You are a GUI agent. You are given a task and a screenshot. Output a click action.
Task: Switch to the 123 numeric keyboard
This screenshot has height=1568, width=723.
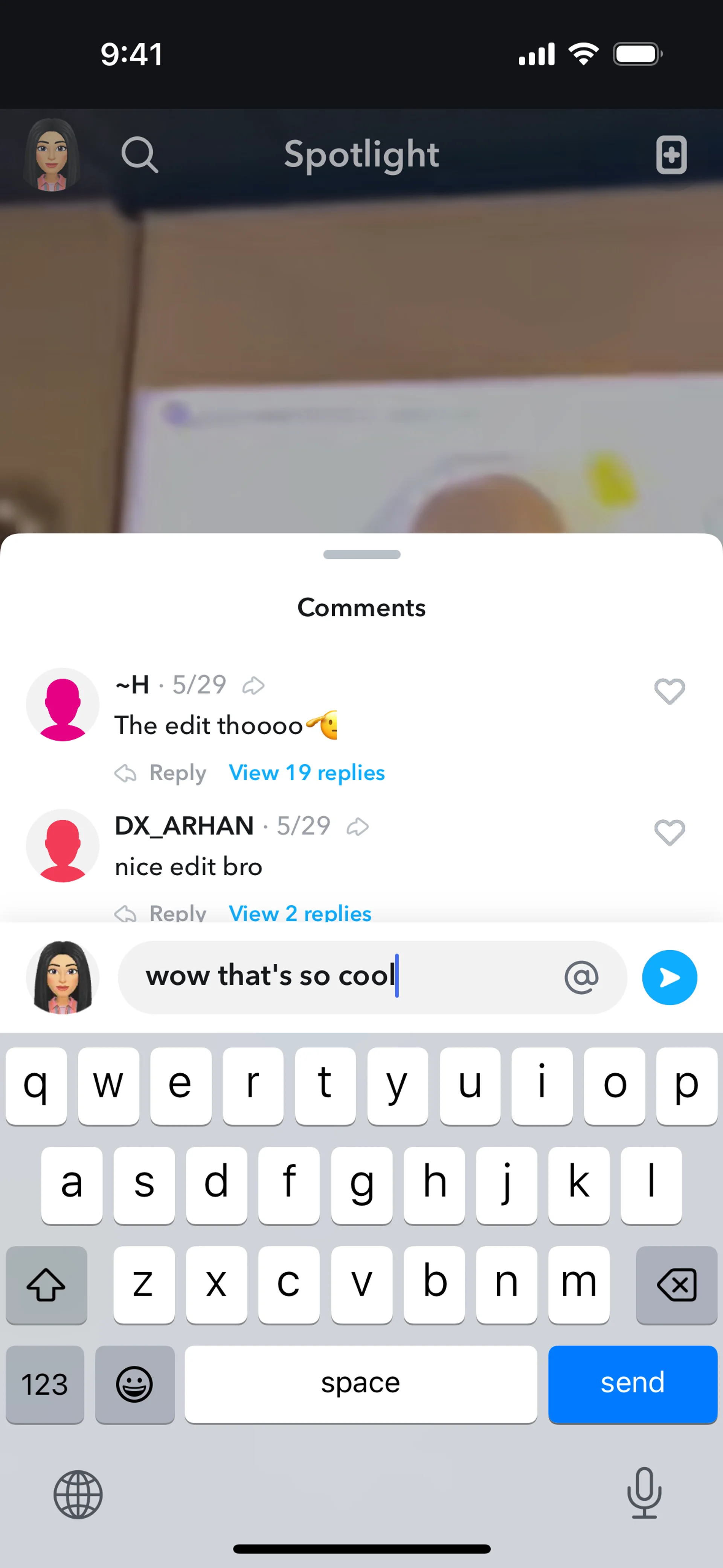(44, 1383)
